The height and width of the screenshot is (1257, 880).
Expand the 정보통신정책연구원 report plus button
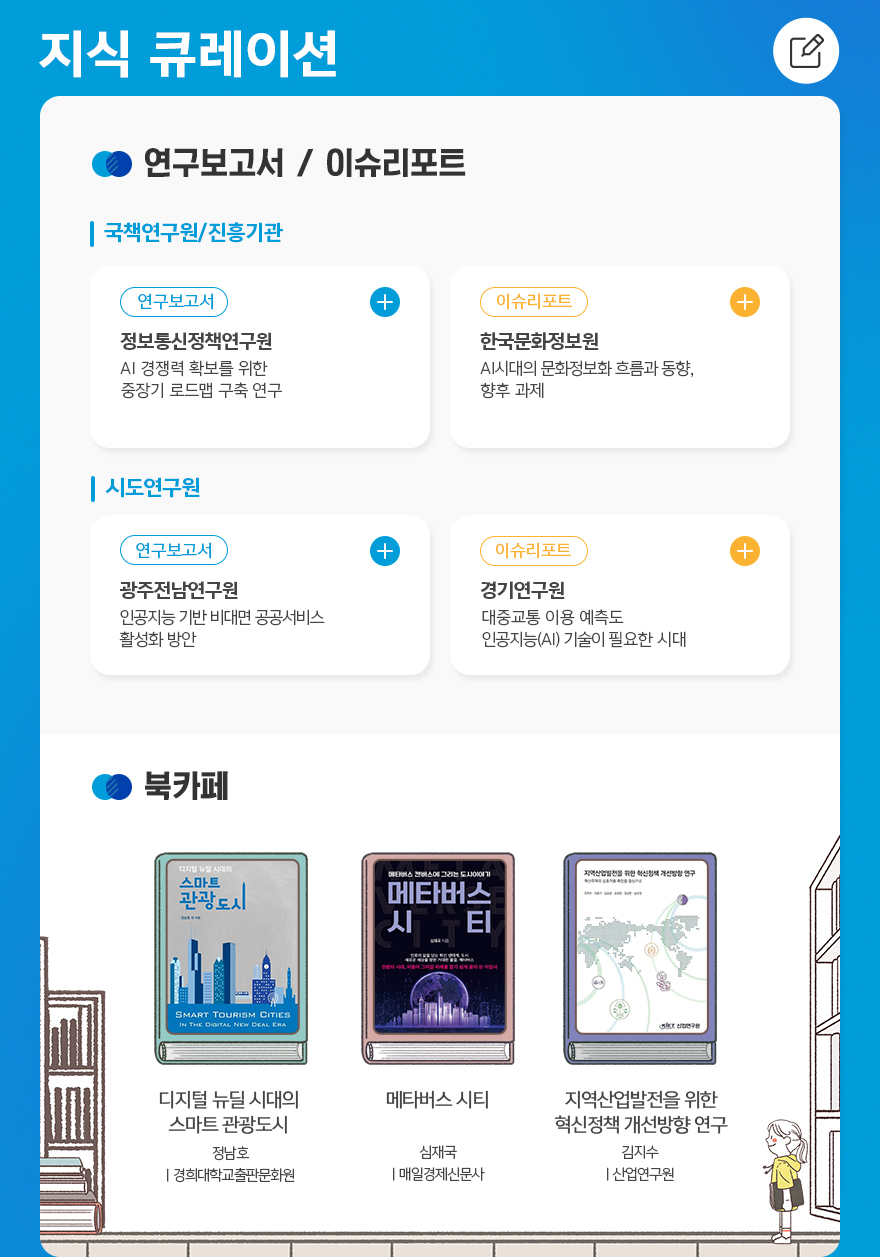point(385,302)
